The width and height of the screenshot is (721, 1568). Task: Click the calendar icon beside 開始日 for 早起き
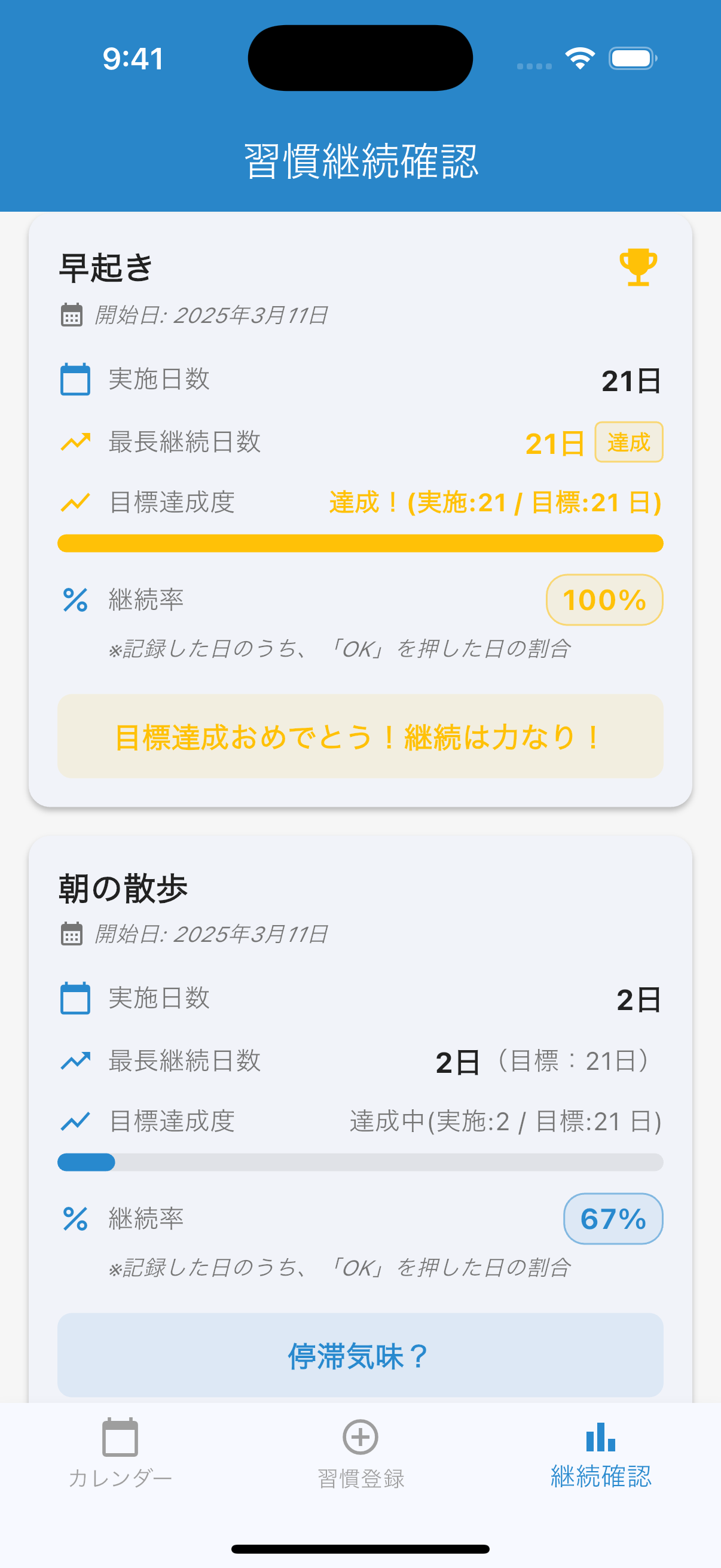72,315
